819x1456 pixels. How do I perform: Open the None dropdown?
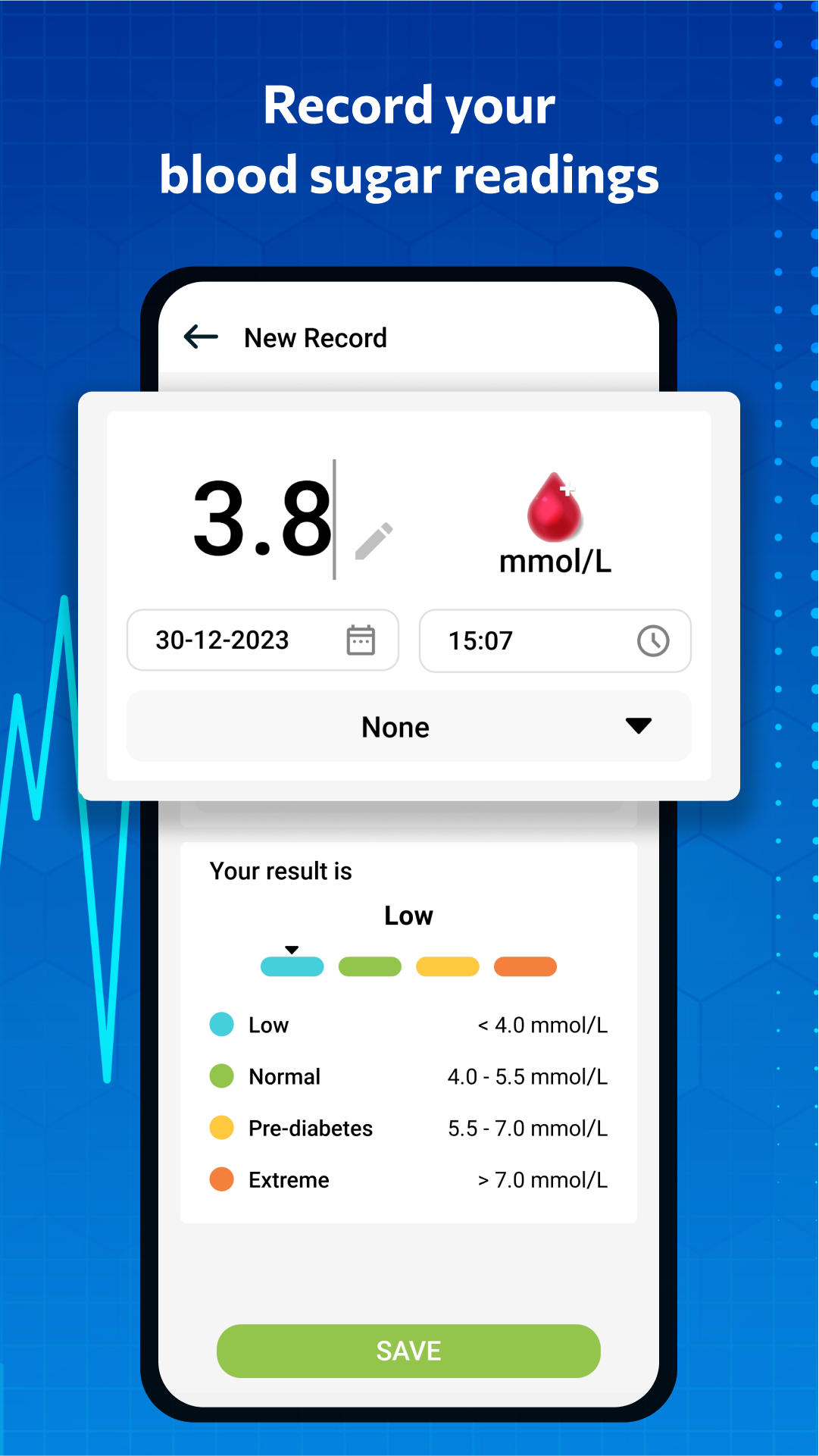[408, 726]
